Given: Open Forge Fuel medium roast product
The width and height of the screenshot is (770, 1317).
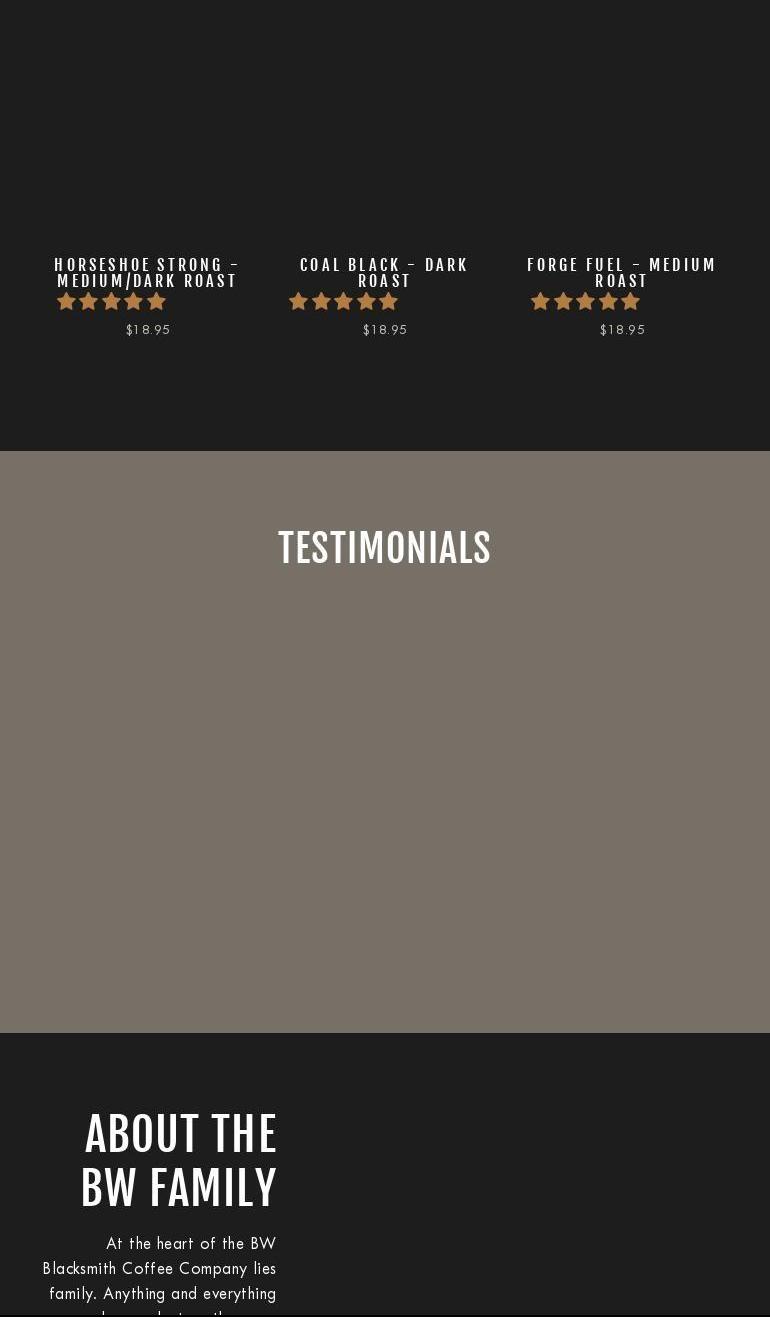Looking at the screenshot, I should pyautogui.click(x=621, y=273).
